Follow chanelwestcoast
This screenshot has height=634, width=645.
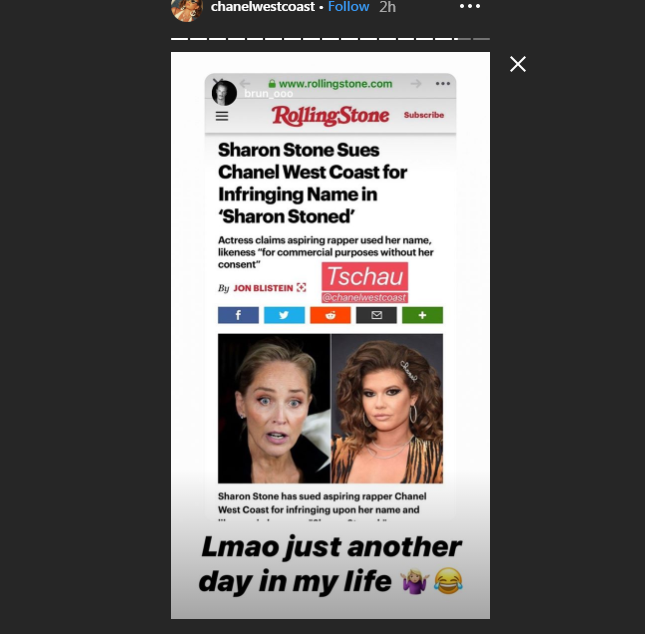tap(349, 7)
